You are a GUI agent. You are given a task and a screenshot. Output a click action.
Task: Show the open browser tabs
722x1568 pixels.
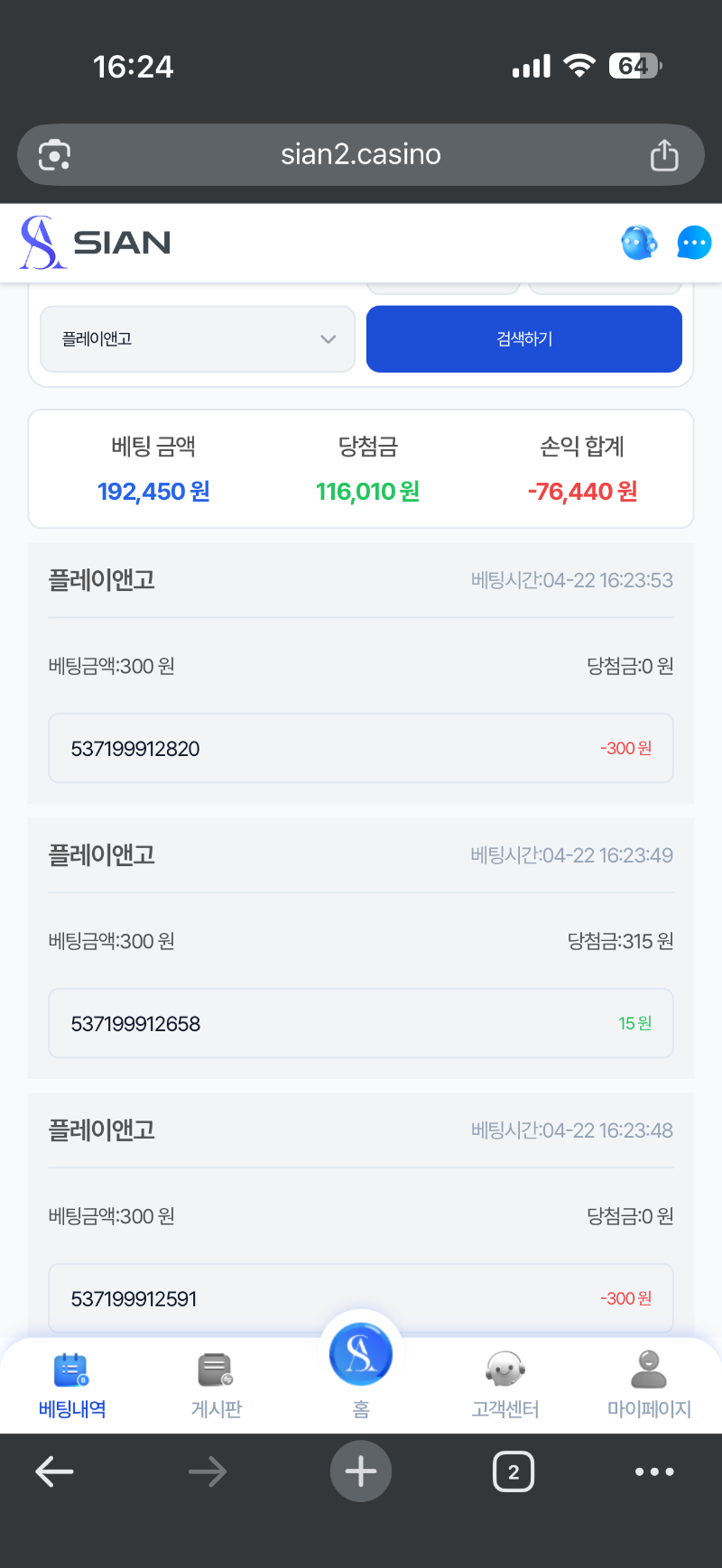click(x=514, y=1471)
